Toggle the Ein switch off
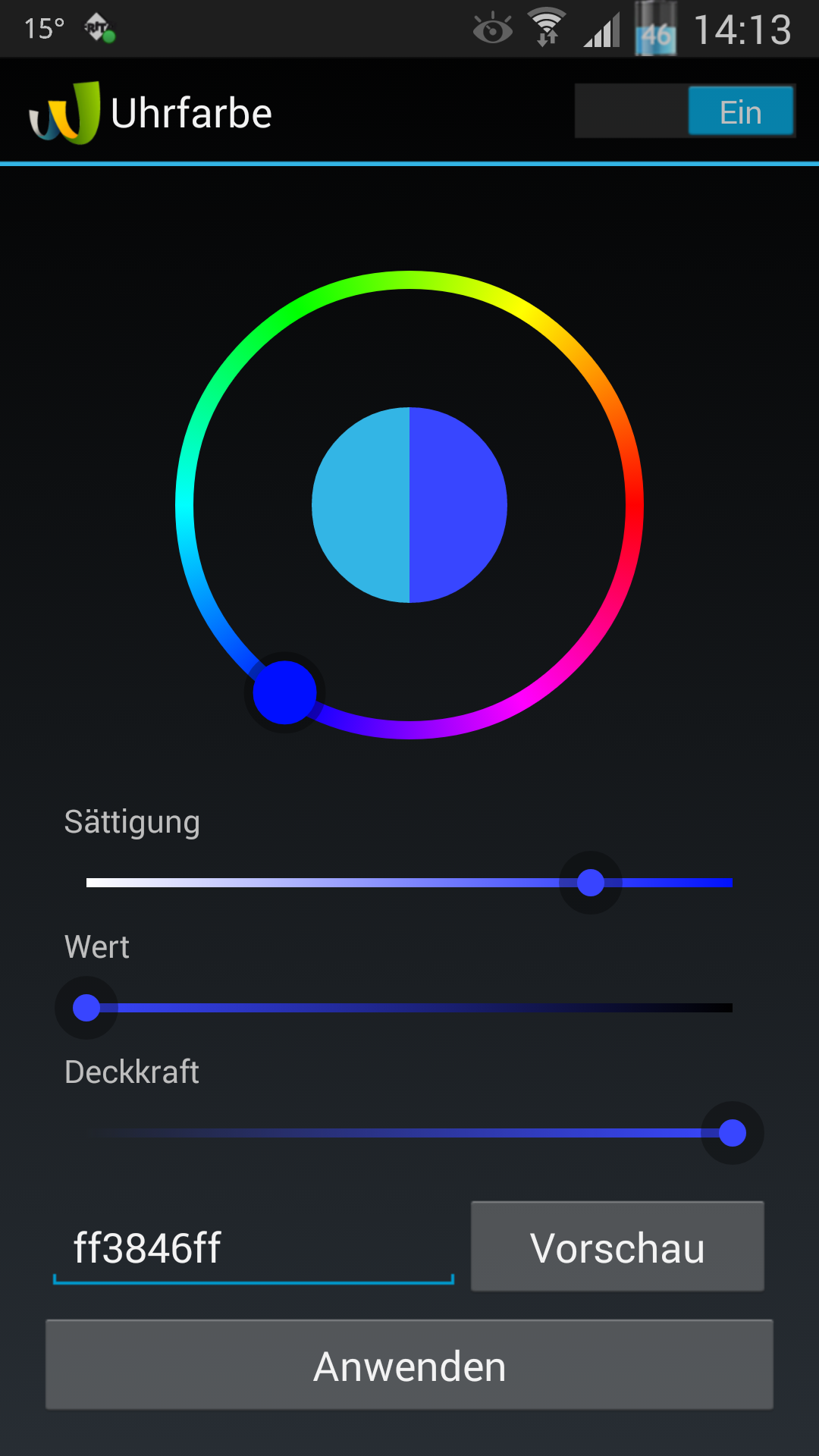Image resolution: width=819 pixels, height=1456 pixels. (685, 111)
